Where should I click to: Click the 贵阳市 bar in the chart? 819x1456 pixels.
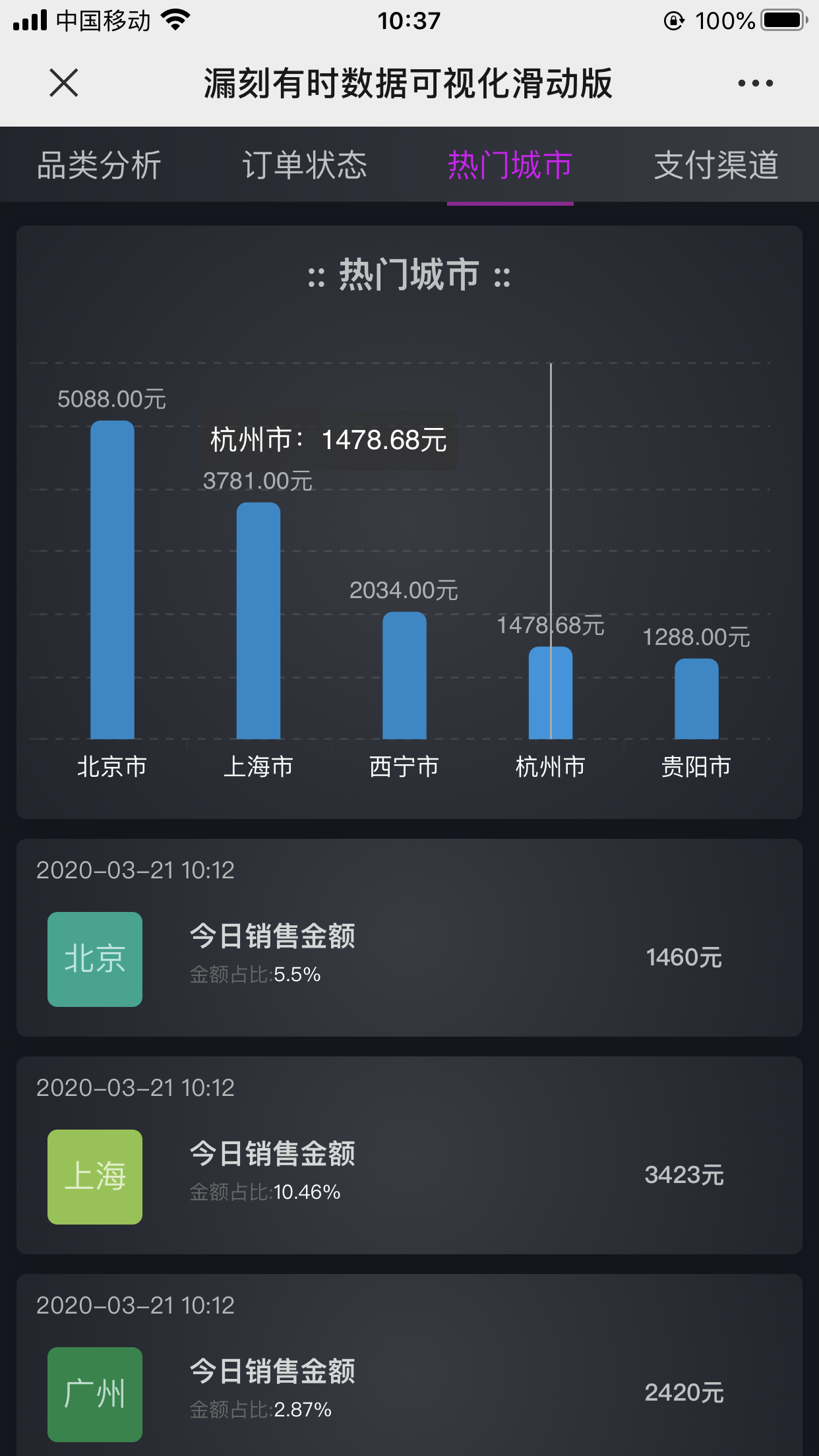tap(696, 699)
